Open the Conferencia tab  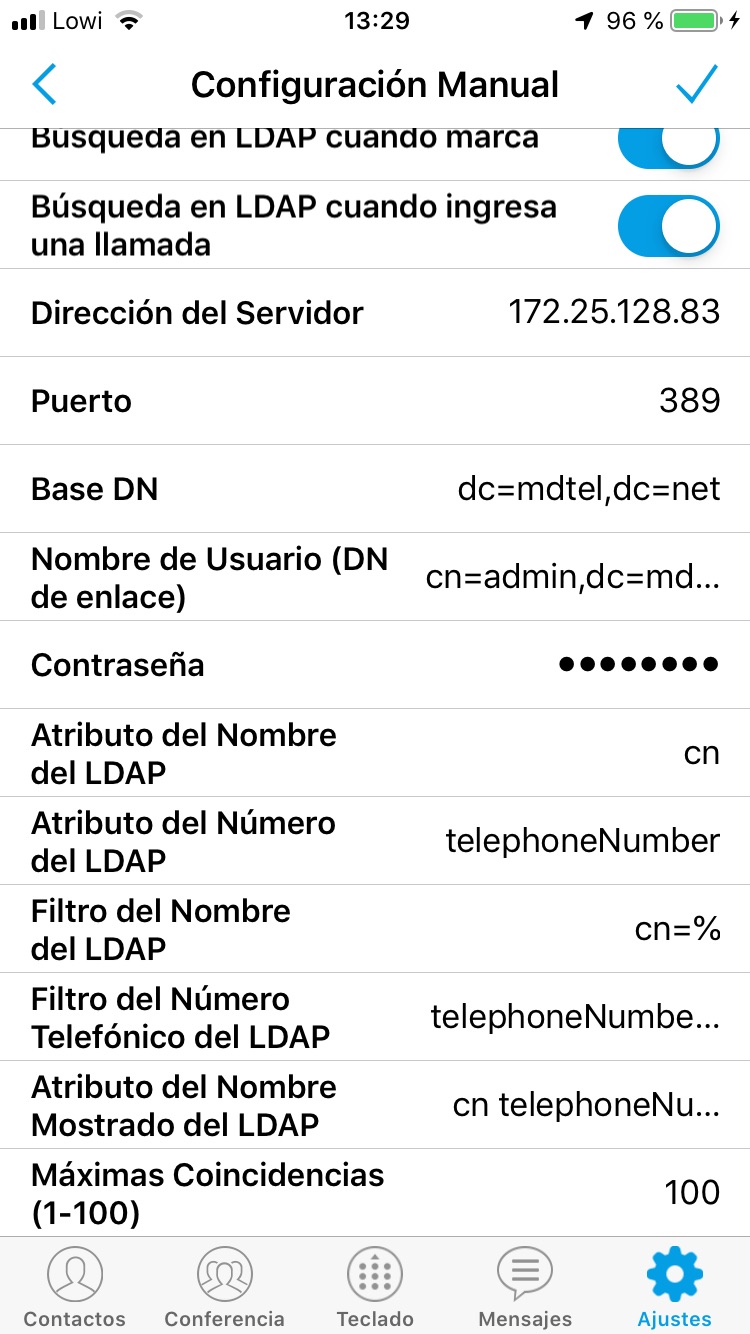point(225,1286)
